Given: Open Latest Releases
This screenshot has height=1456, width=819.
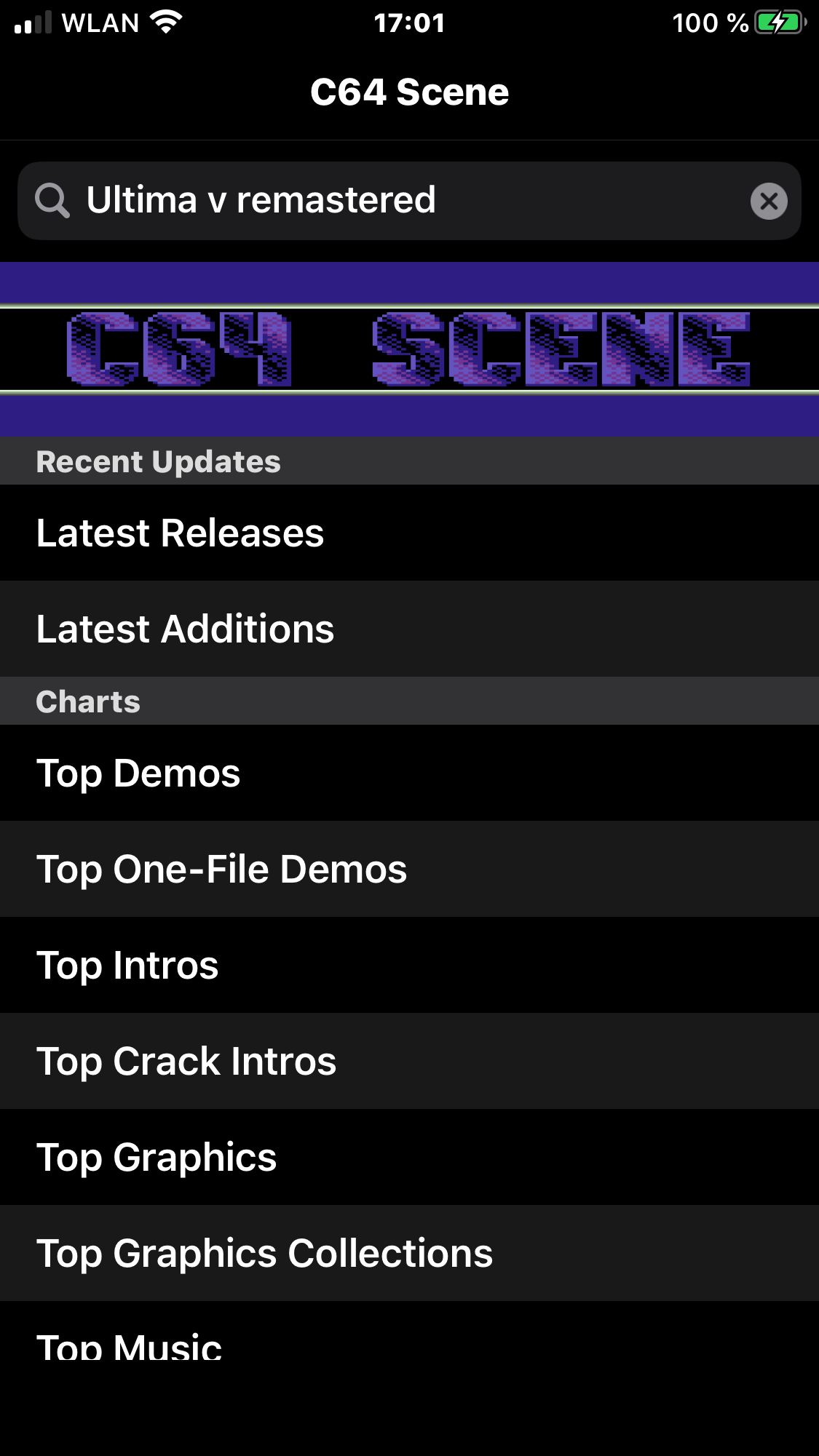Looking at the screenshot, I should click(181, 533).
